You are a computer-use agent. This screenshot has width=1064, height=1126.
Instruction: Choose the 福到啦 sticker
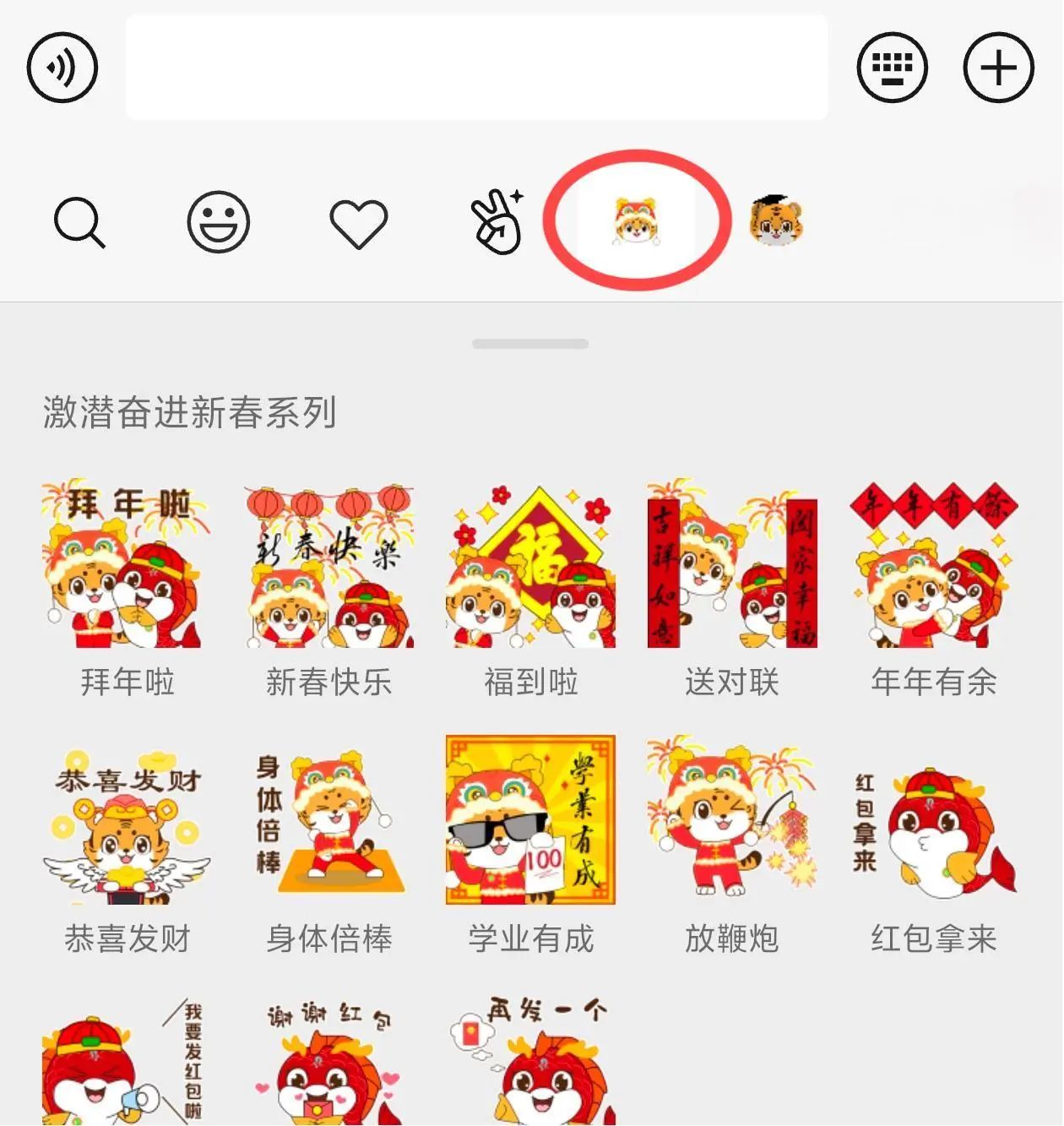coord(530,566)
